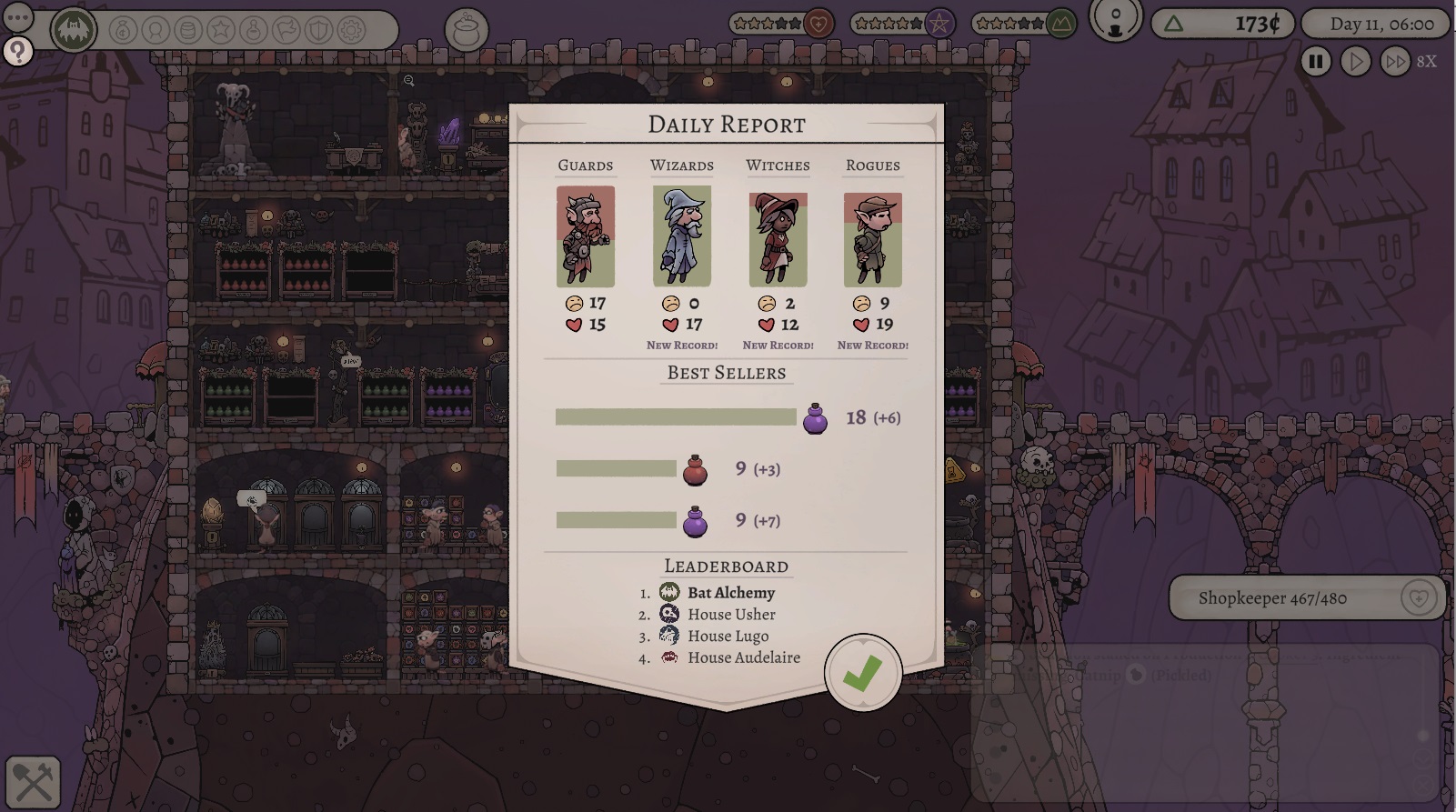The height and width of the screenshot is (812, 1456).
Task: Open the medal ribbon panel
Action: [156, 31]
